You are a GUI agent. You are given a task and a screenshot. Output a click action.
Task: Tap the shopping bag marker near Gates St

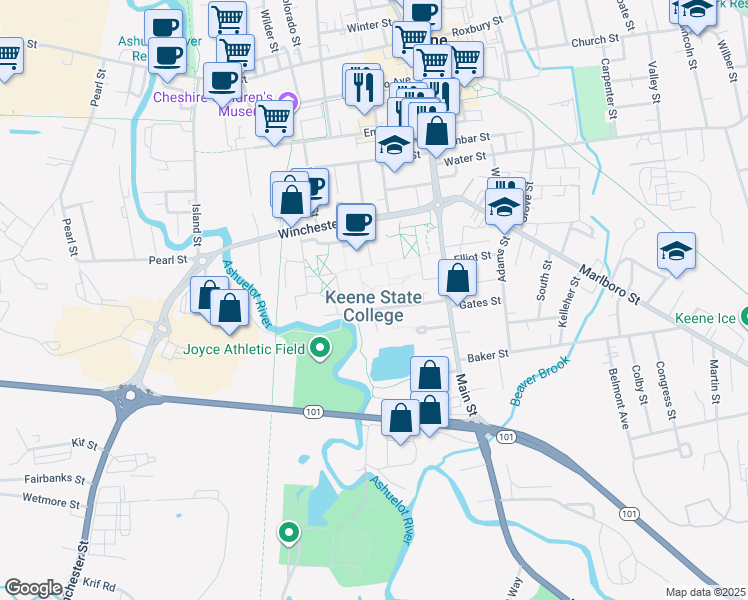456,278
